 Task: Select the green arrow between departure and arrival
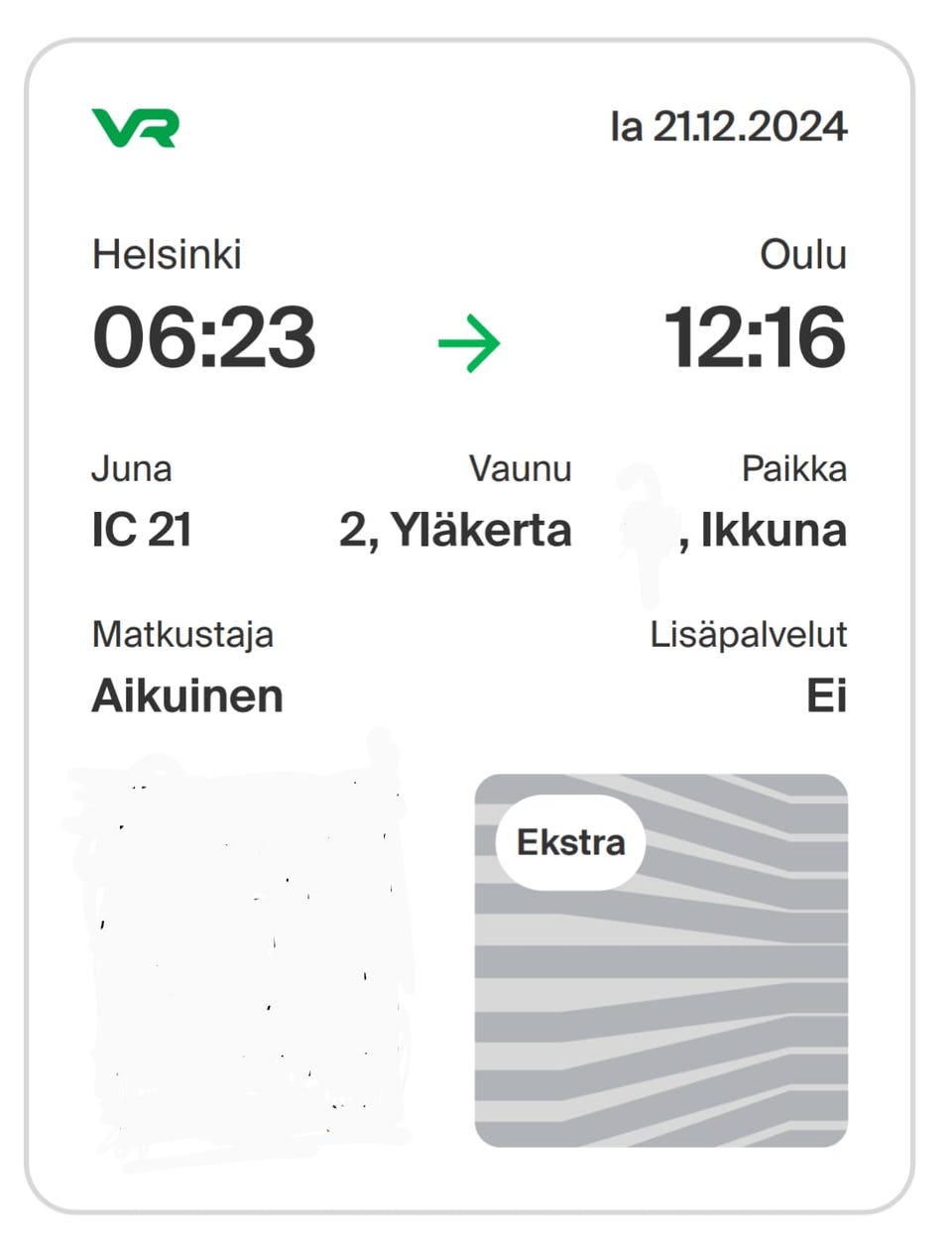point(467,343)
